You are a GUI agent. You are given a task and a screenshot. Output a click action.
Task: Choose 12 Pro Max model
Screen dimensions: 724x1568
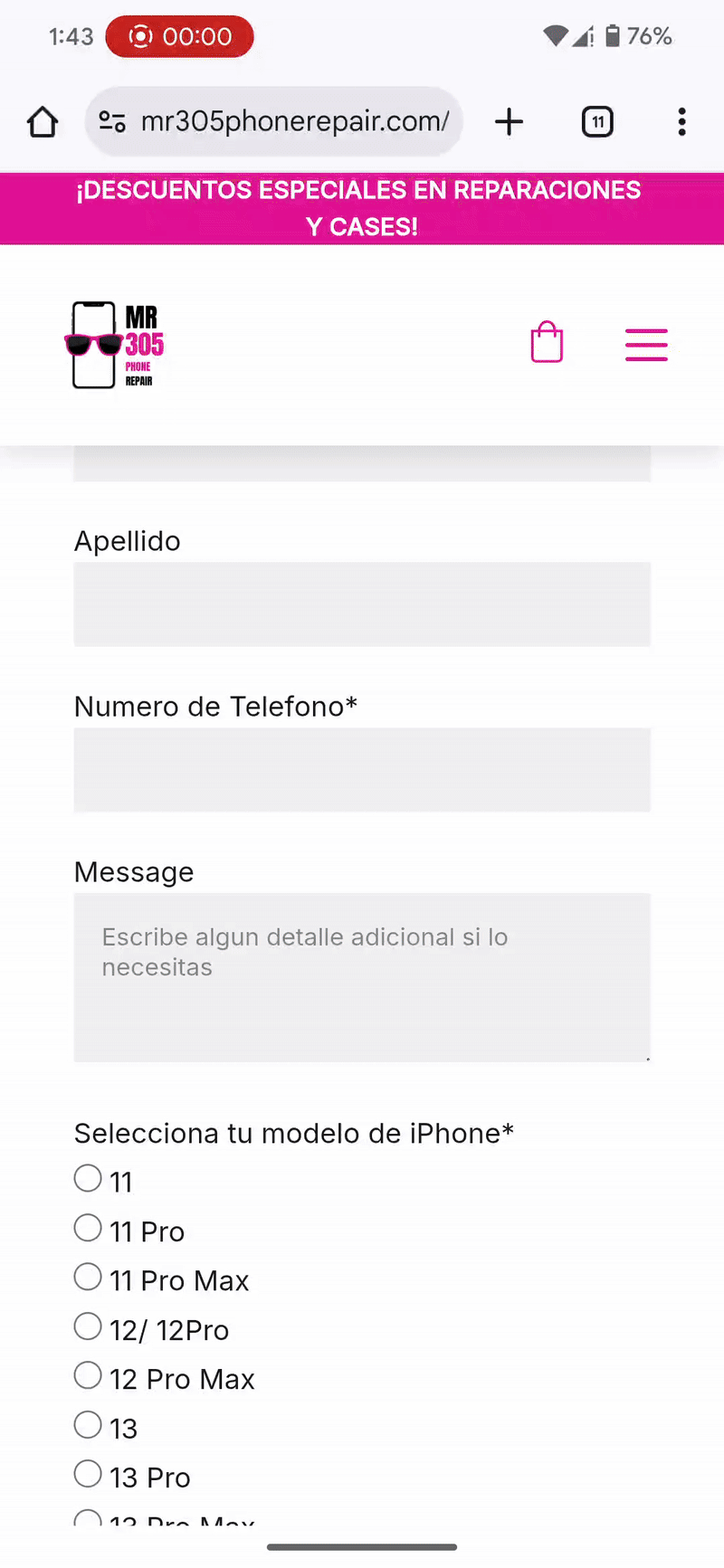(88, 1376)
